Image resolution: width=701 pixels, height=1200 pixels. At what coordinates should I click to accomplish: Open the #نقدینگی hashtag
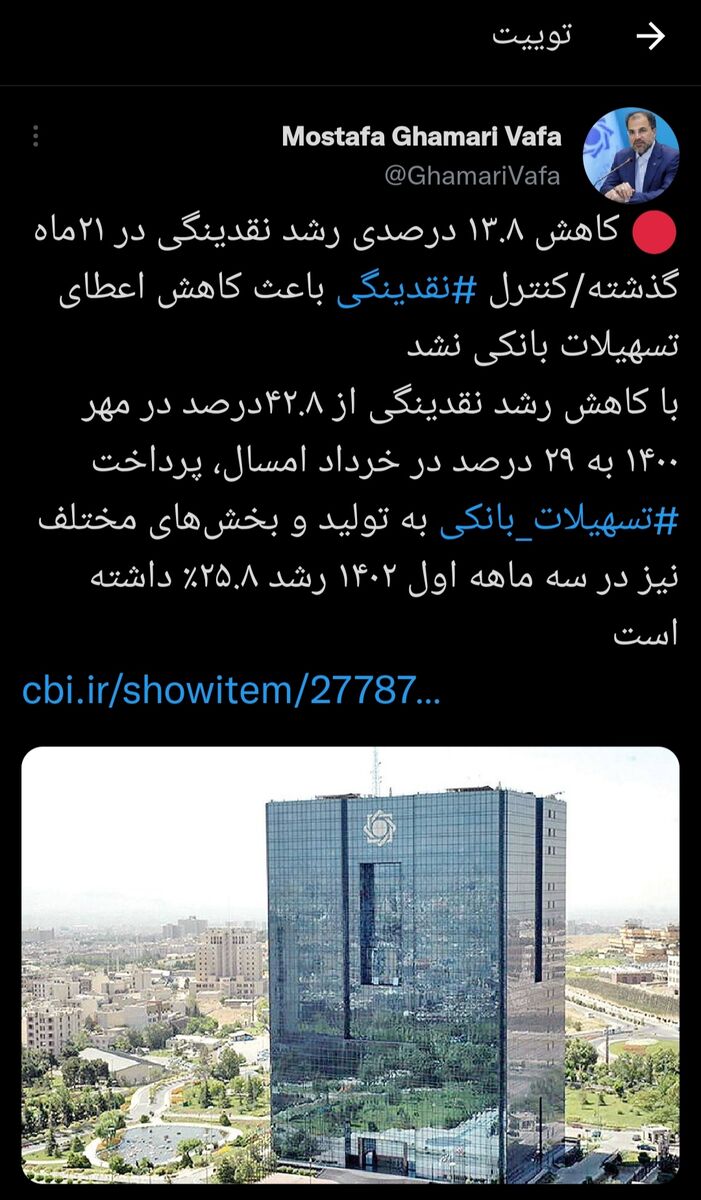click(405, 290)
